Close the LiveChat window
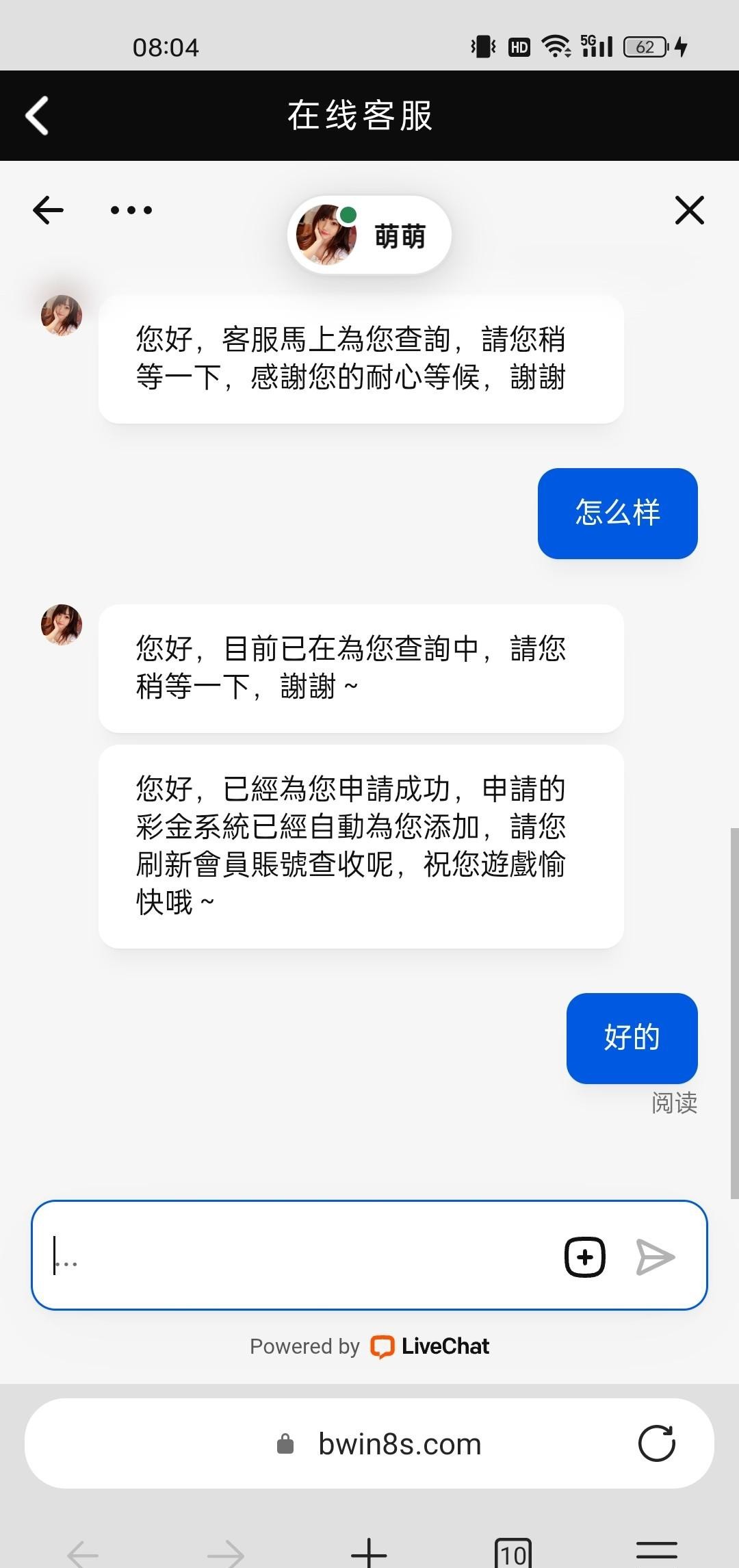Image resolution: width=739 pixels, height=1568 pixels. [689, 210]
